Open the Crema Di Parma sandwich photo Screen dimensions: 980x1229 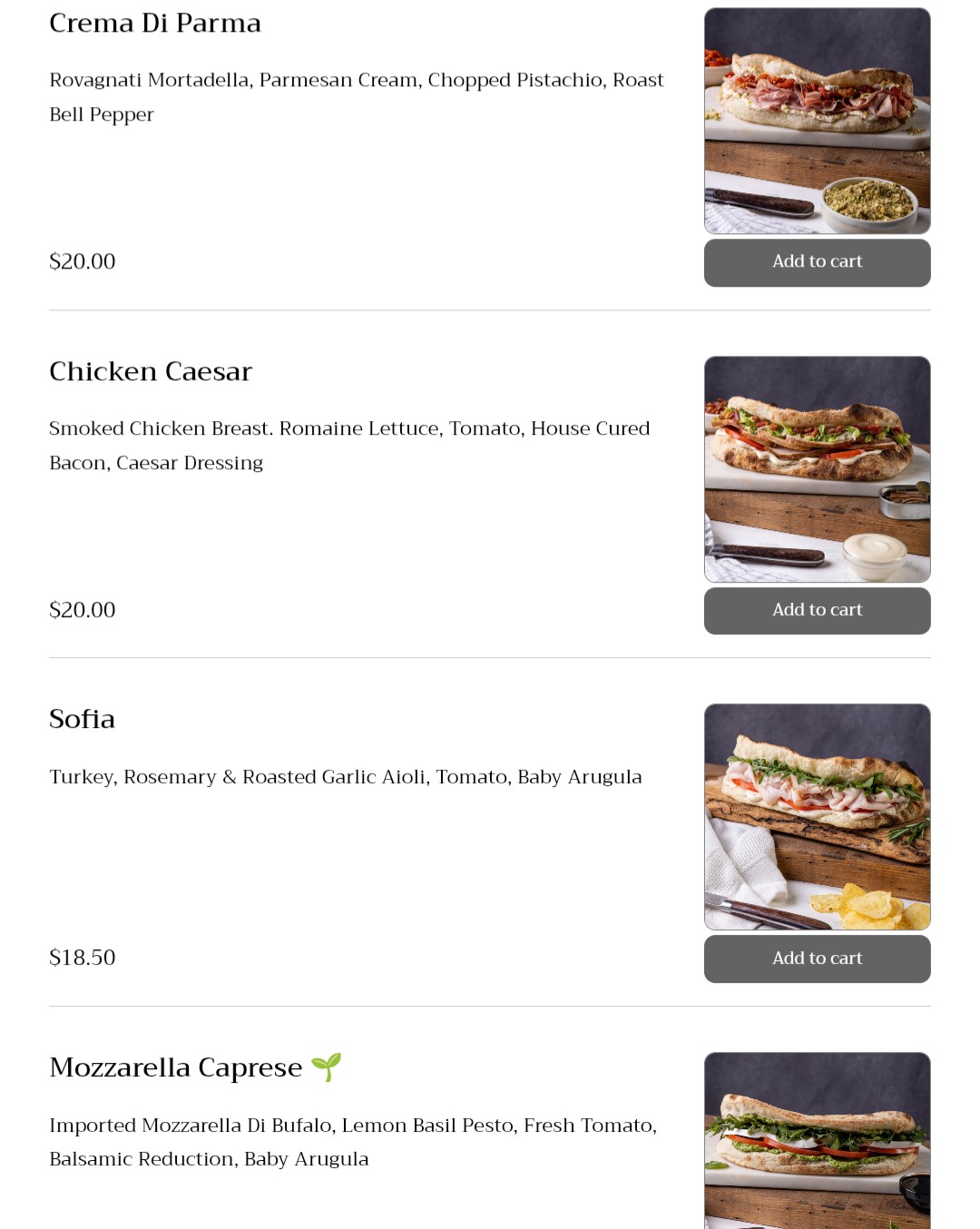point(817,121)
